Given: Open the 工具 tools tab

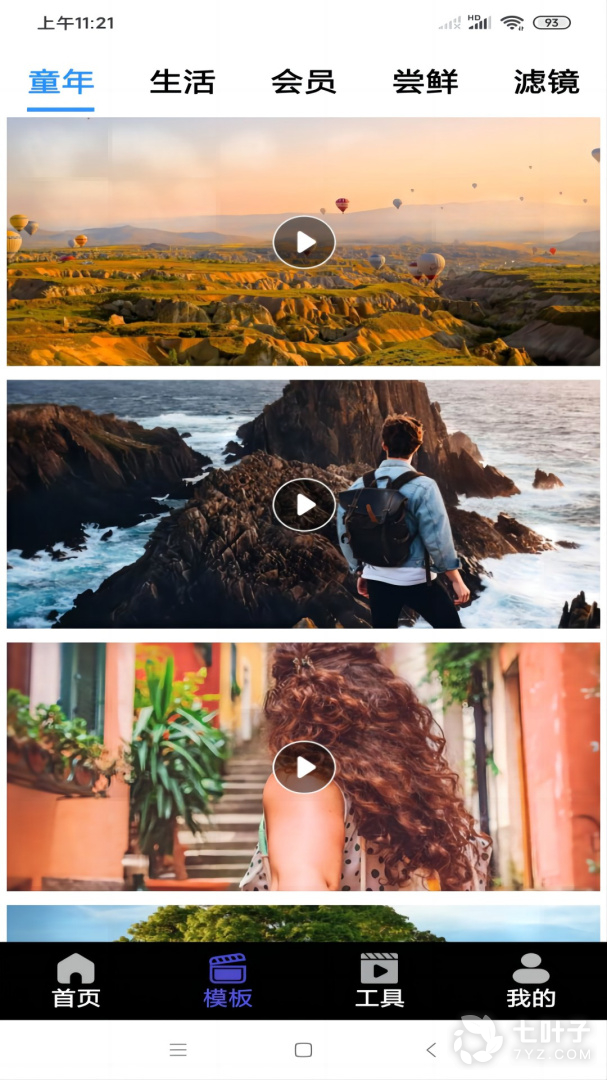Looking at the screenshot, I should 379,981.
